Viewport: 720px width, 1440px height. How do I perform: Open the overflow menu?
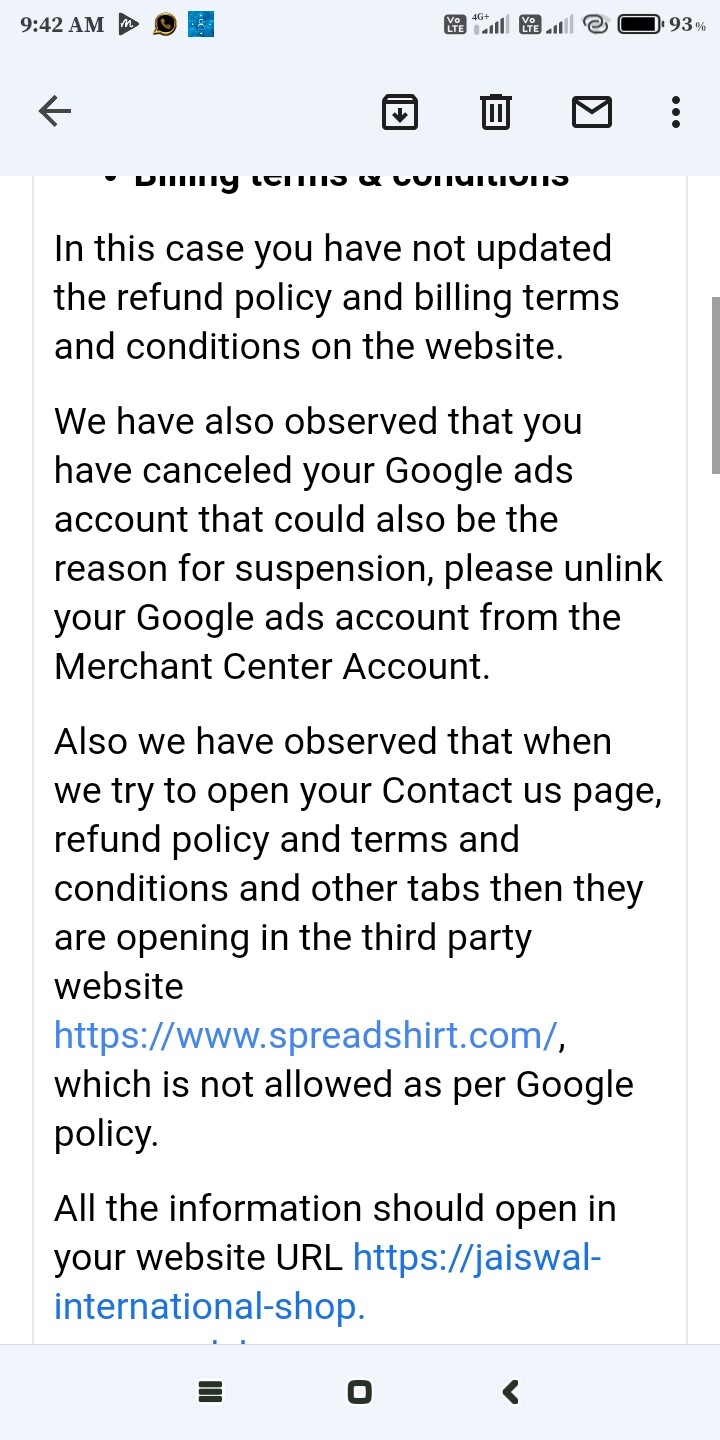click(x=676, y=112)
